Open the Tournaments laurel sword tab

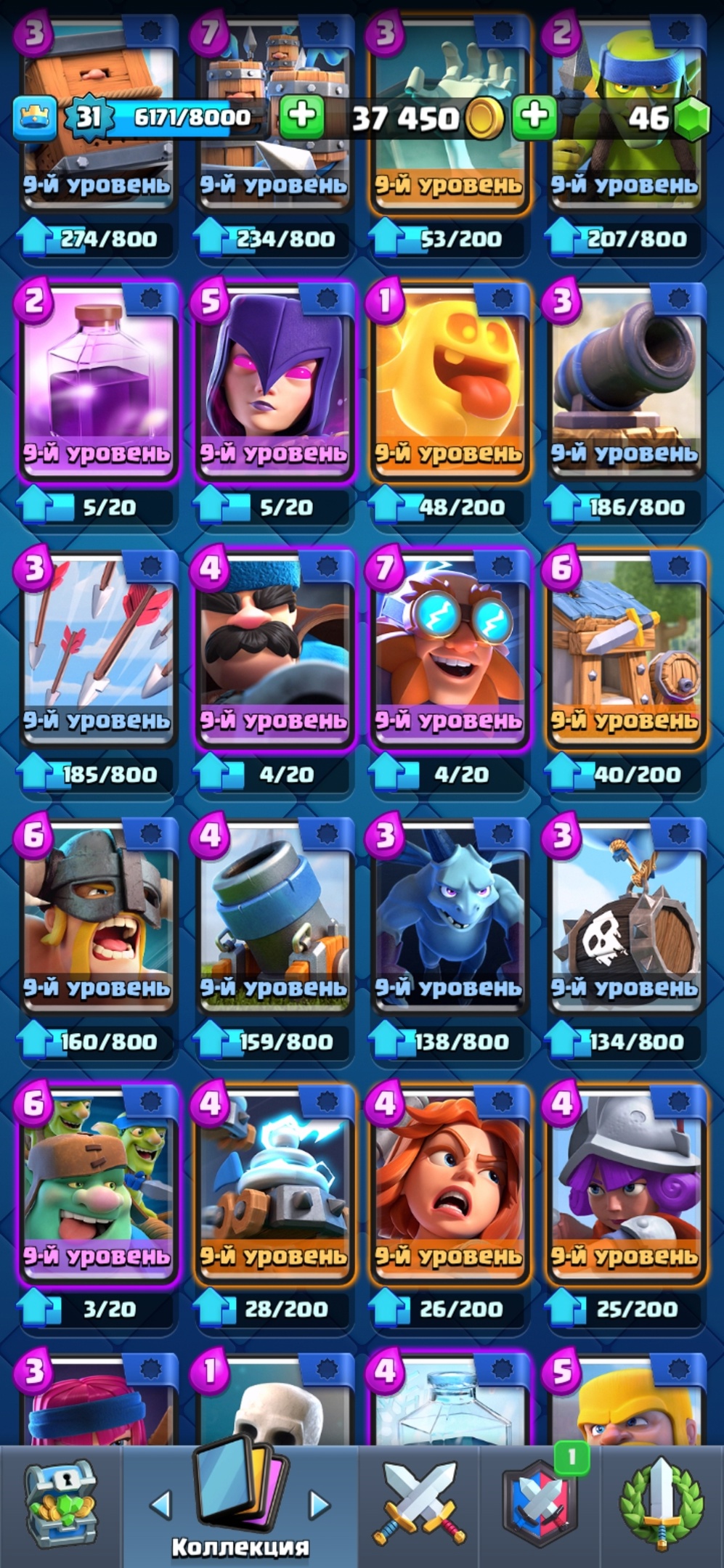660,1503
